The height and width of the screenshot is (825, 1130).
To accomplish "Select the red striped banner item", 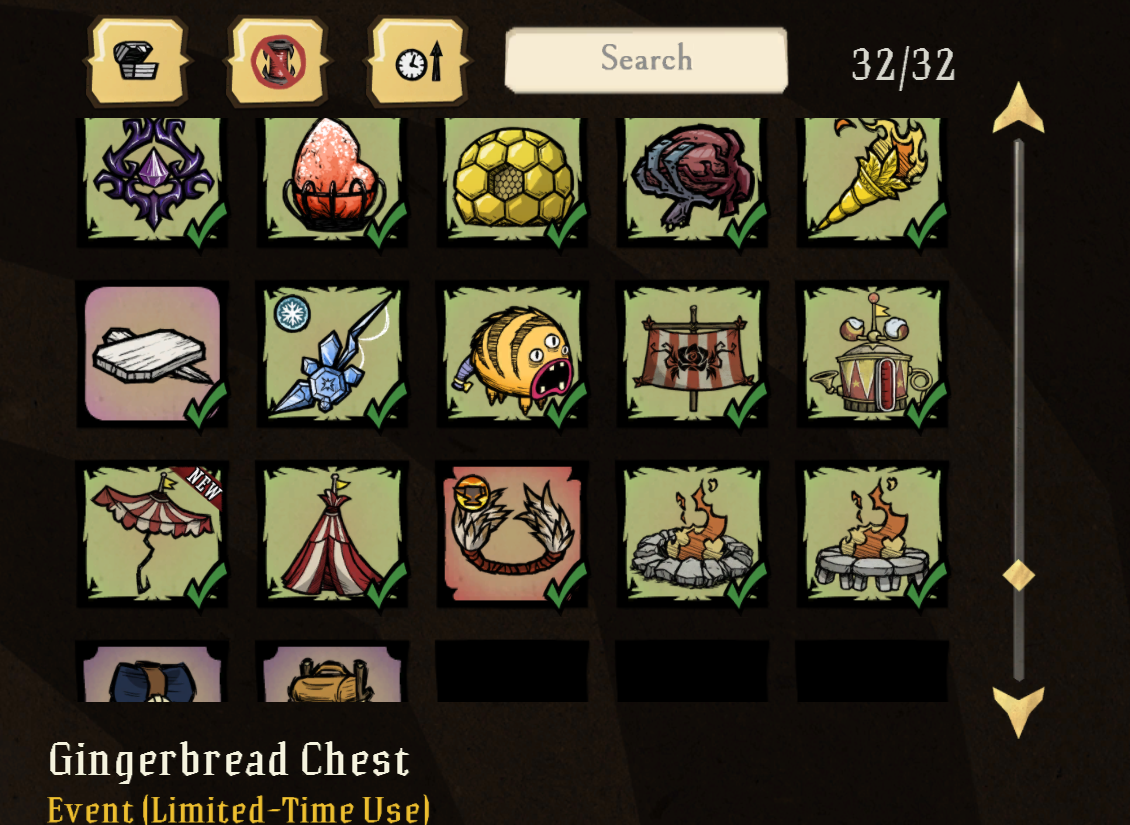I will point(692,355).
